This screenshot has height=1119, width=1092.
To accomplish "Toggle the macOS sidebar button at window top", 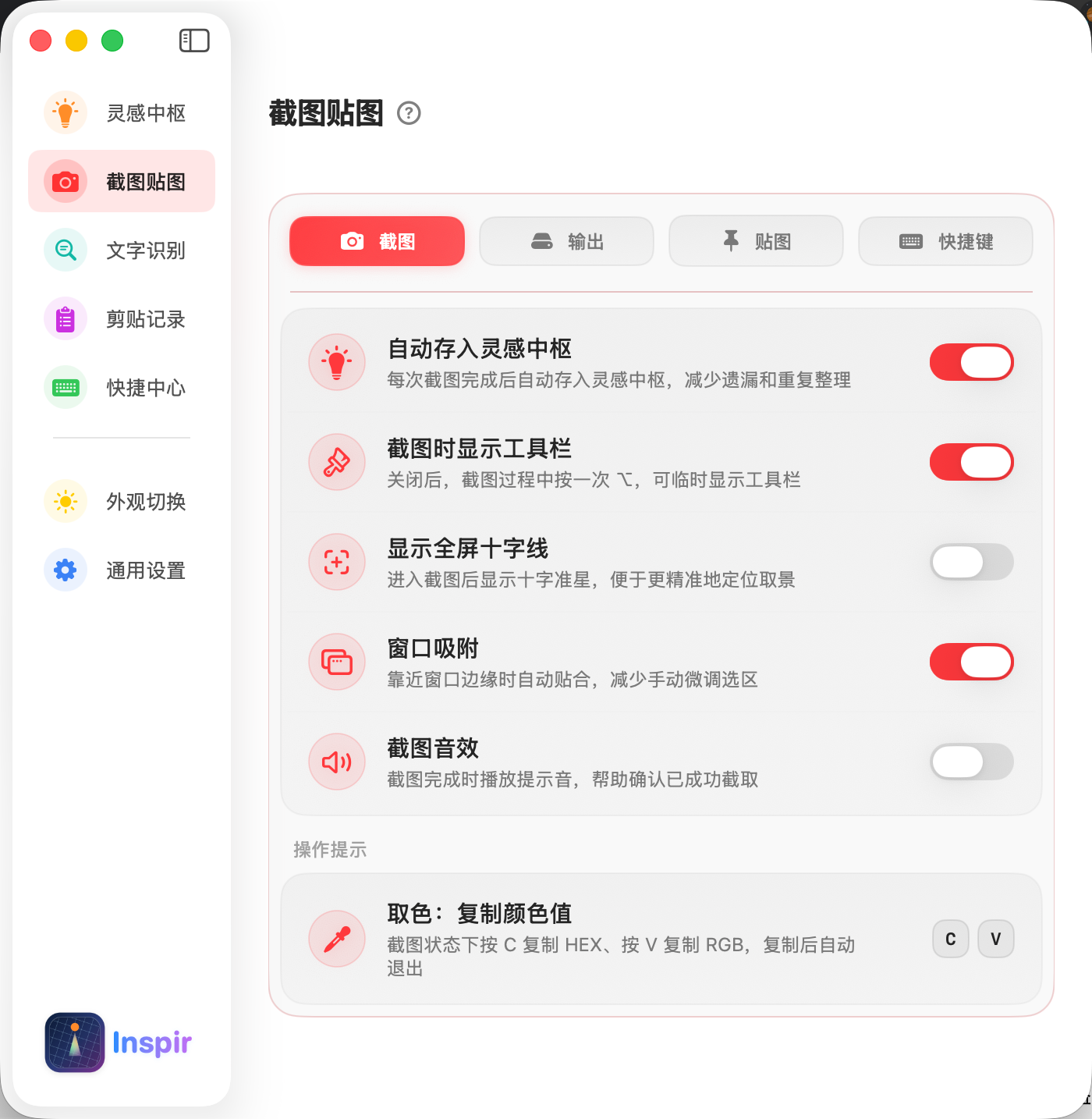I will [195, 40].
